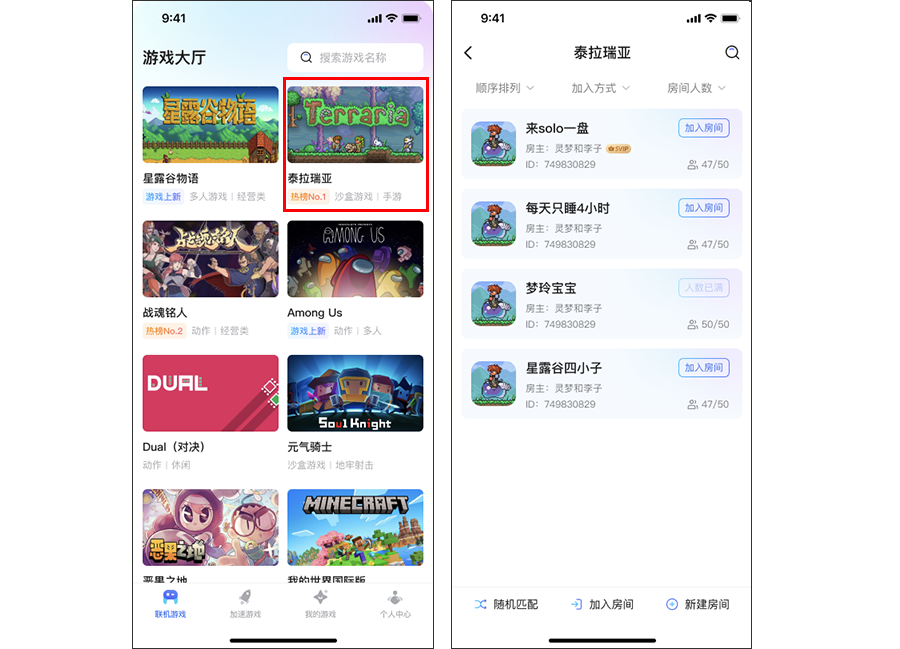
Task: Open the 房间人数 filter dropdown
Action: tap(696, 88)
